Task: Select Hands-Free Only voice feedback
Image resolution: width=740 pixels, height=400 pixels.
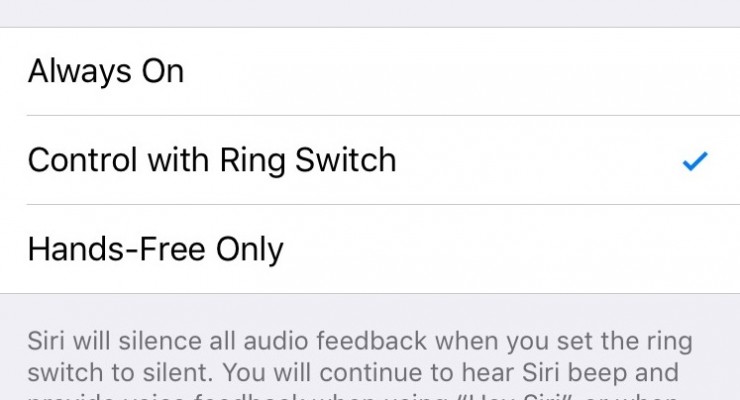Action: click(x=155, y=249)
